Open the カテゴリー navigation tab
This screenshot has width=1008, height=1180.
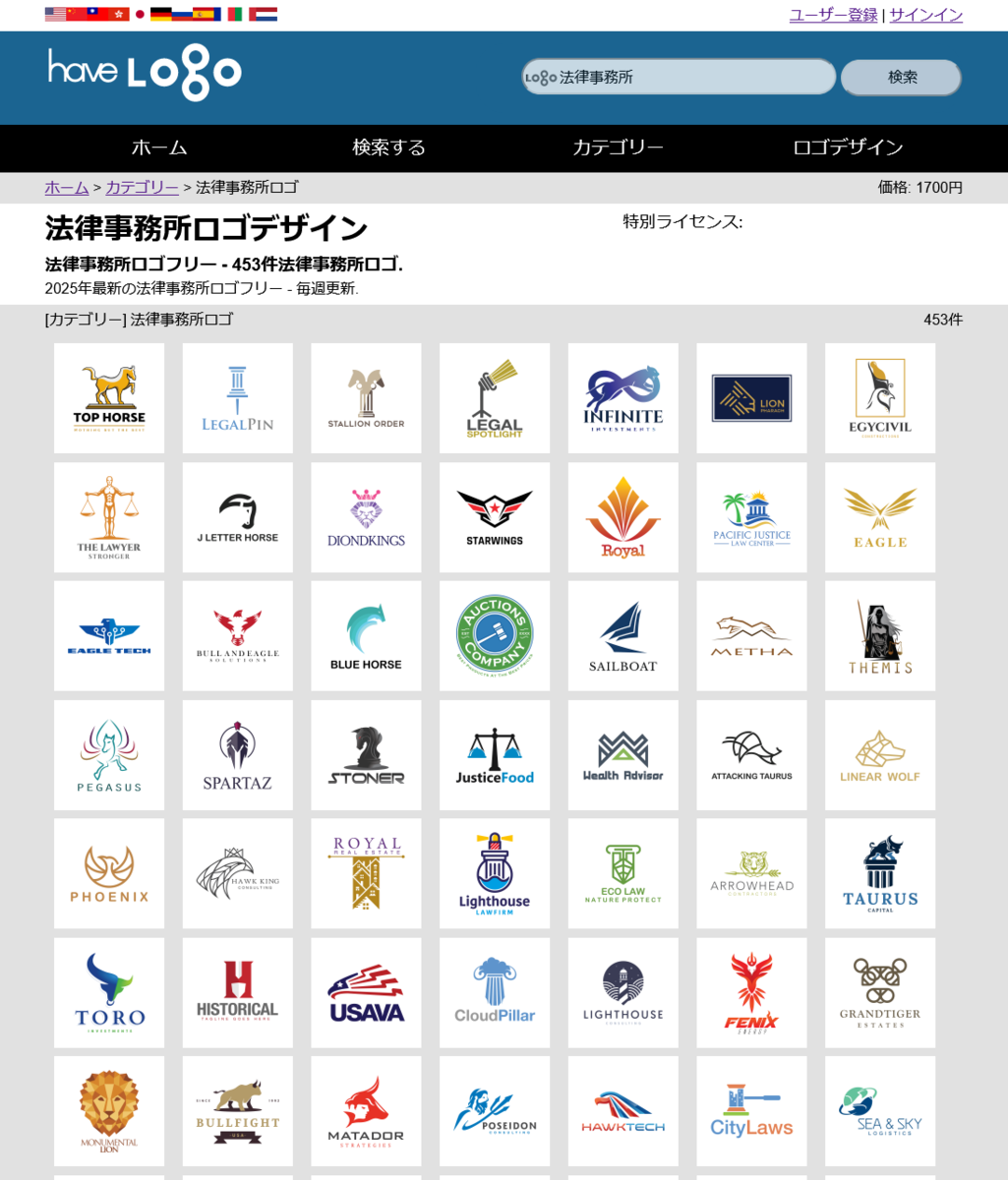618,147
